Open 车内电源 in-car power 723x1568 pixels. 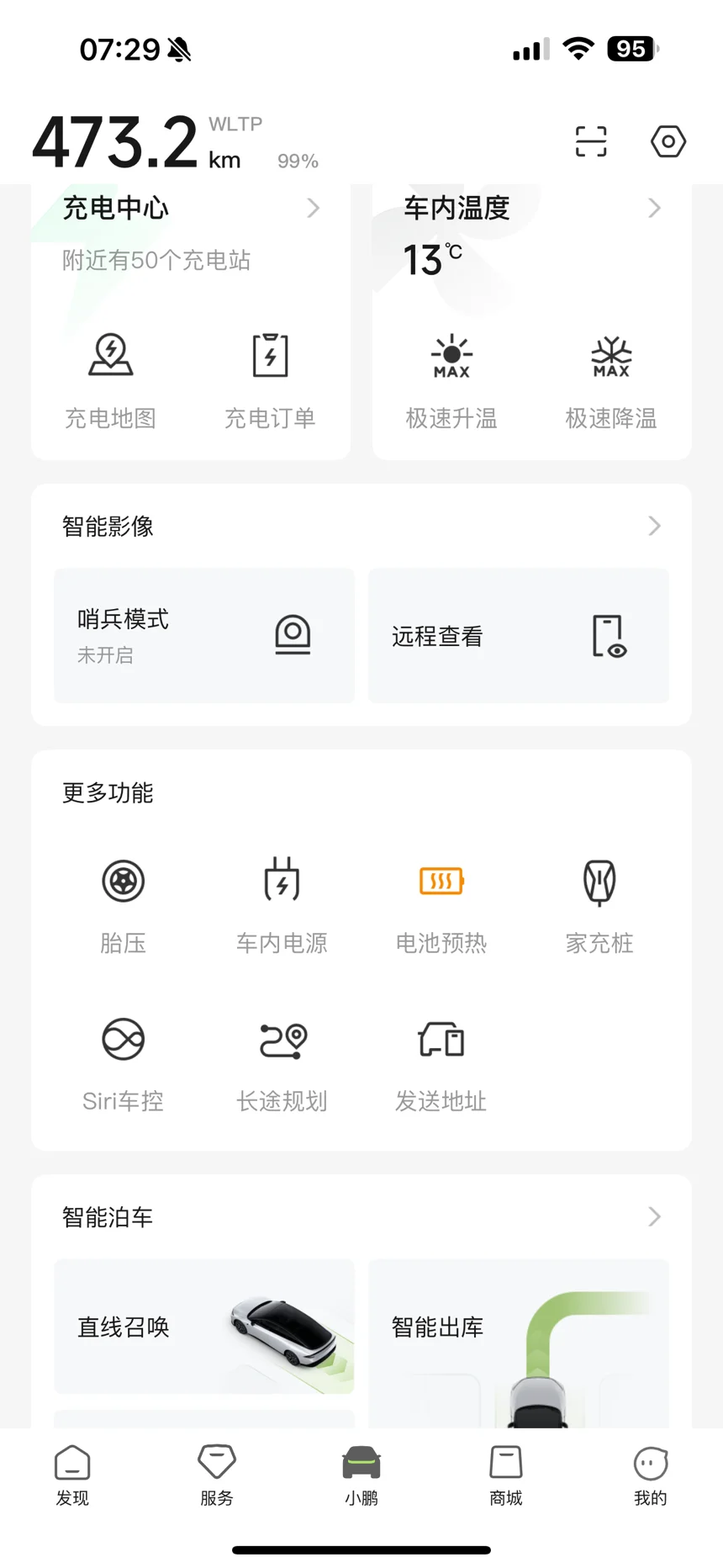282,903
